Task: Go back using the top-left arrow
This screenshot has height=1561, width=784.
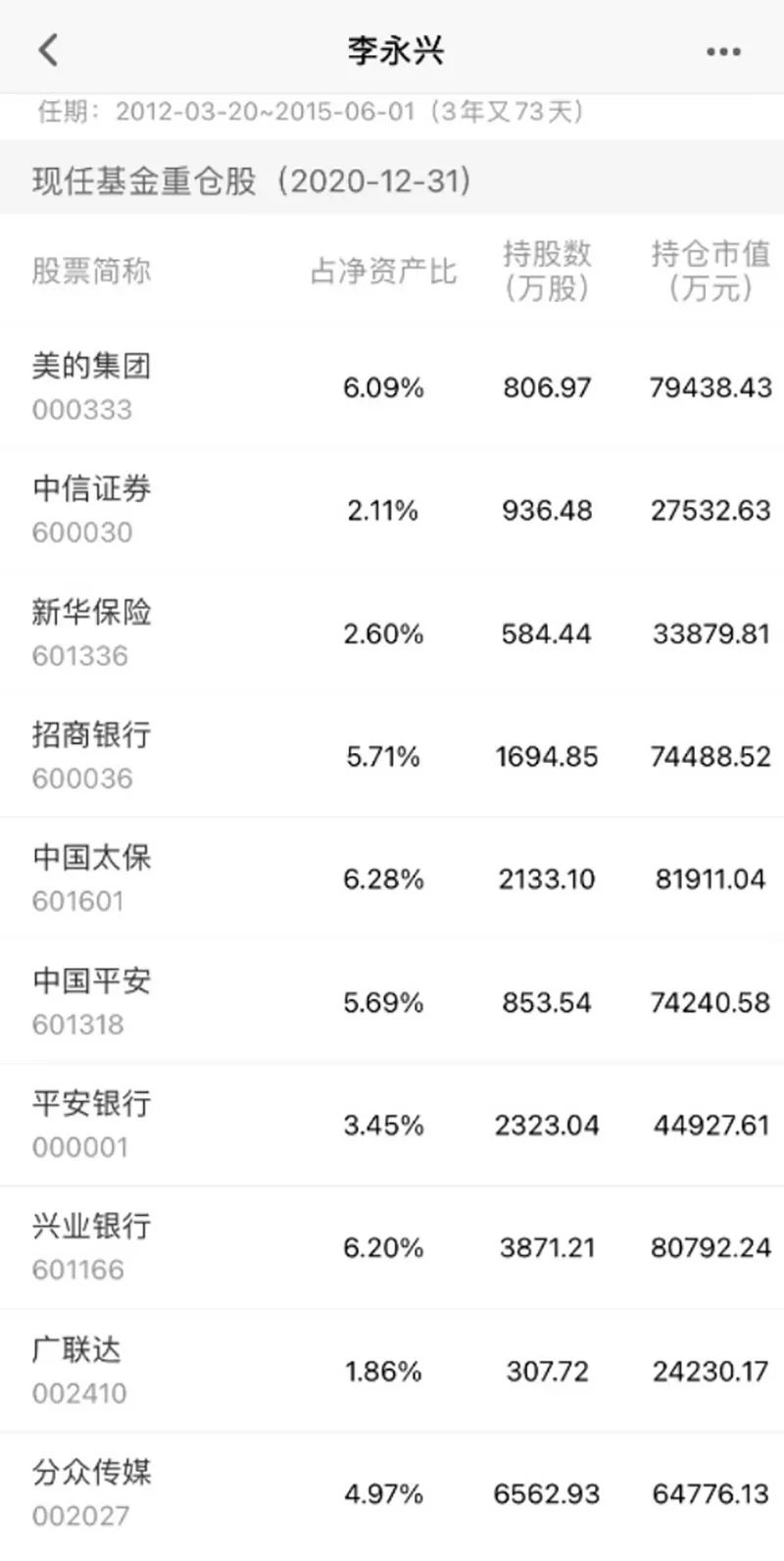Action: coord(48,49)
